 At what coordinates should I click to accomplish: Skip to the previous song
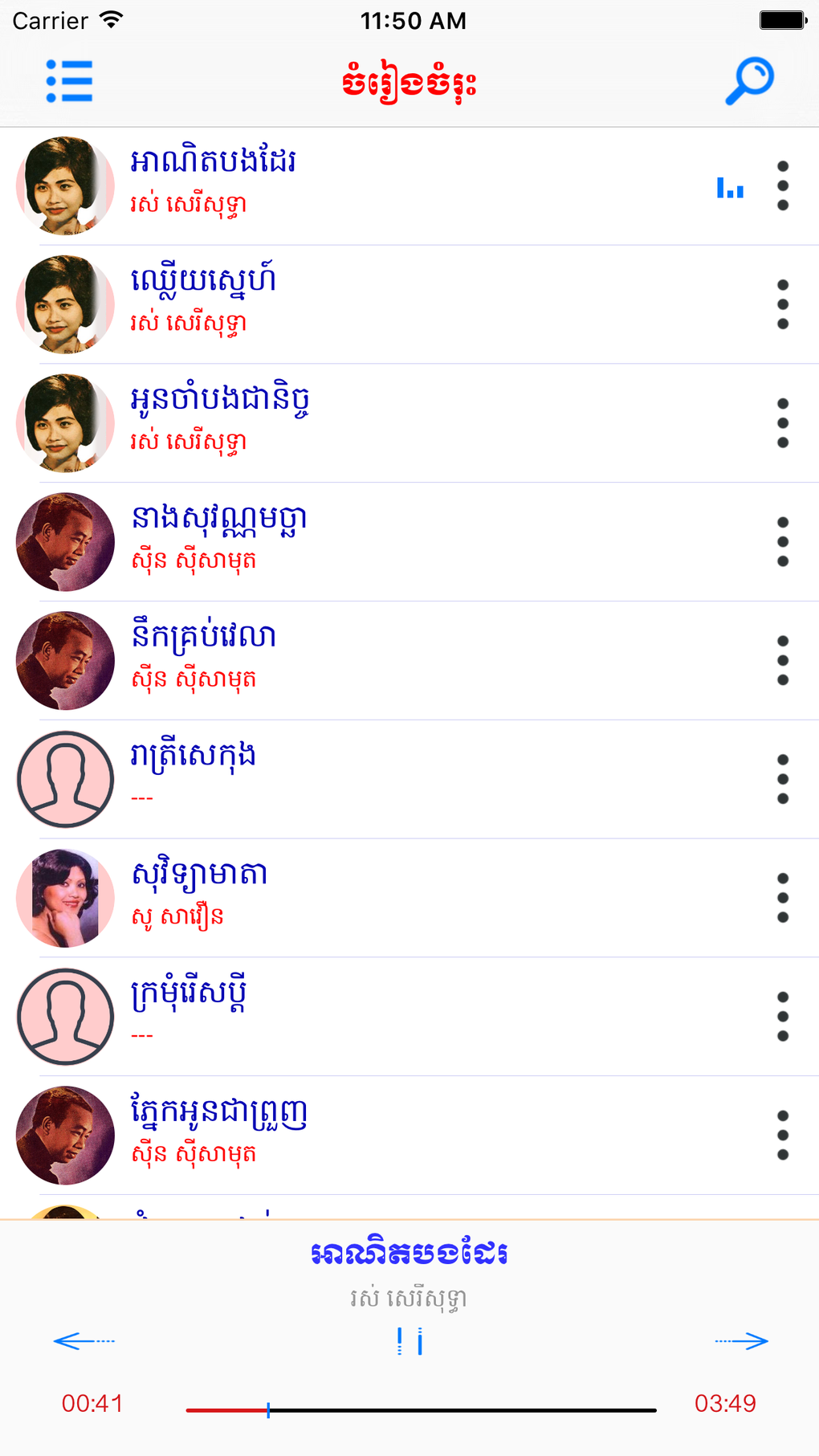tap(84, 1340)
